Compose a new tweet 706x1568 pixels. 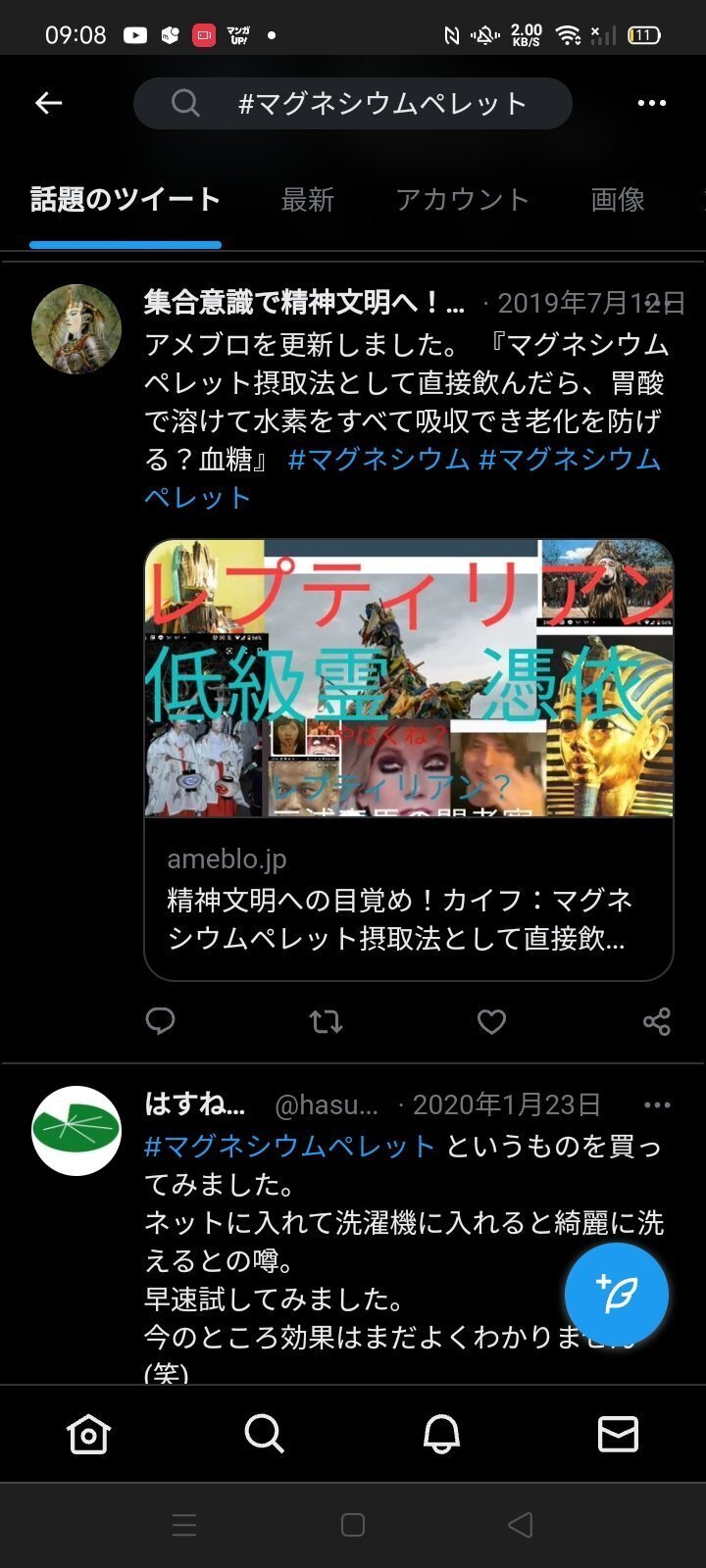[616, 1294]
